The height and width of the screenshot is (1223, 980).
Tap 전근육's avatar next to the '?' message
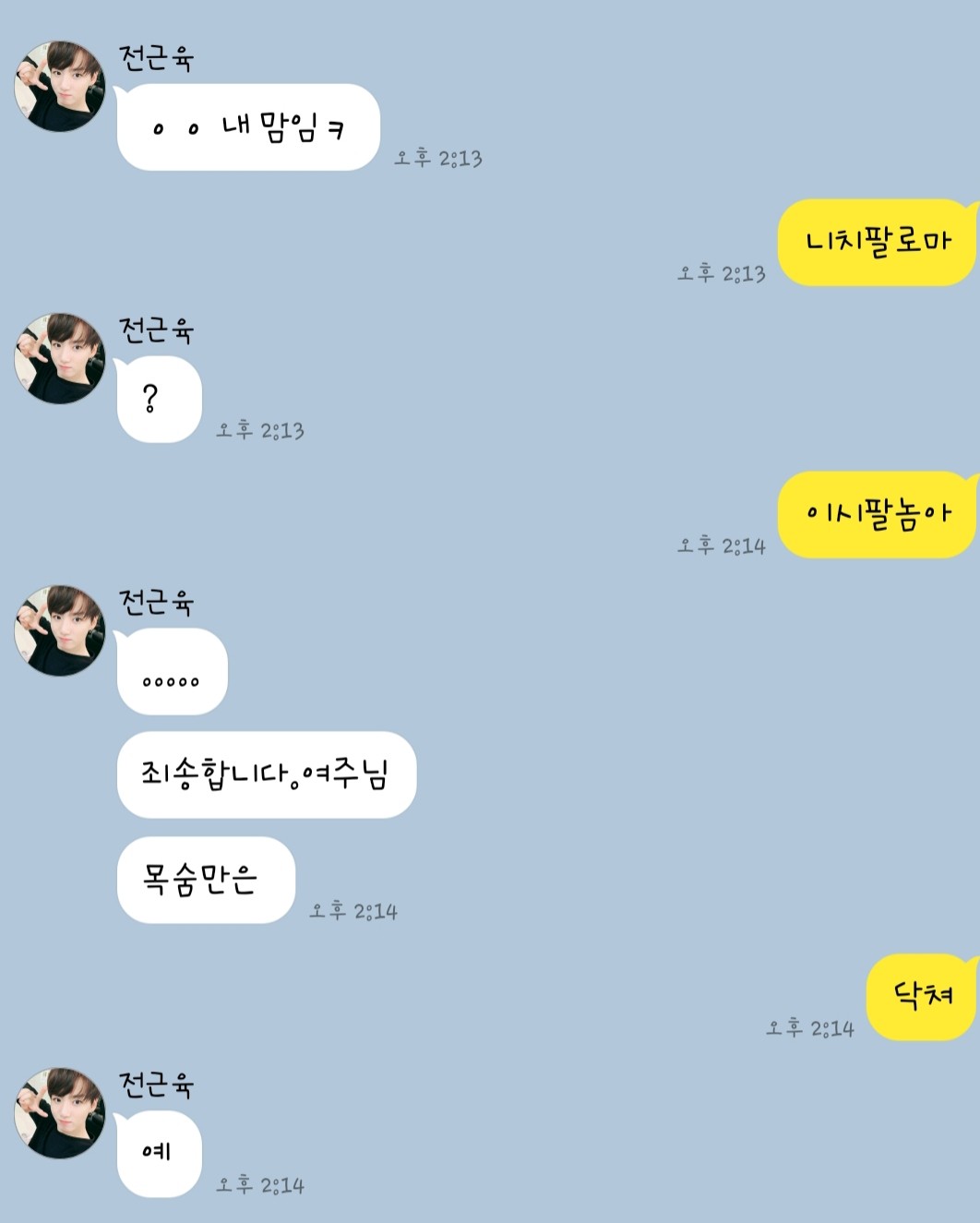pos(60,358)
